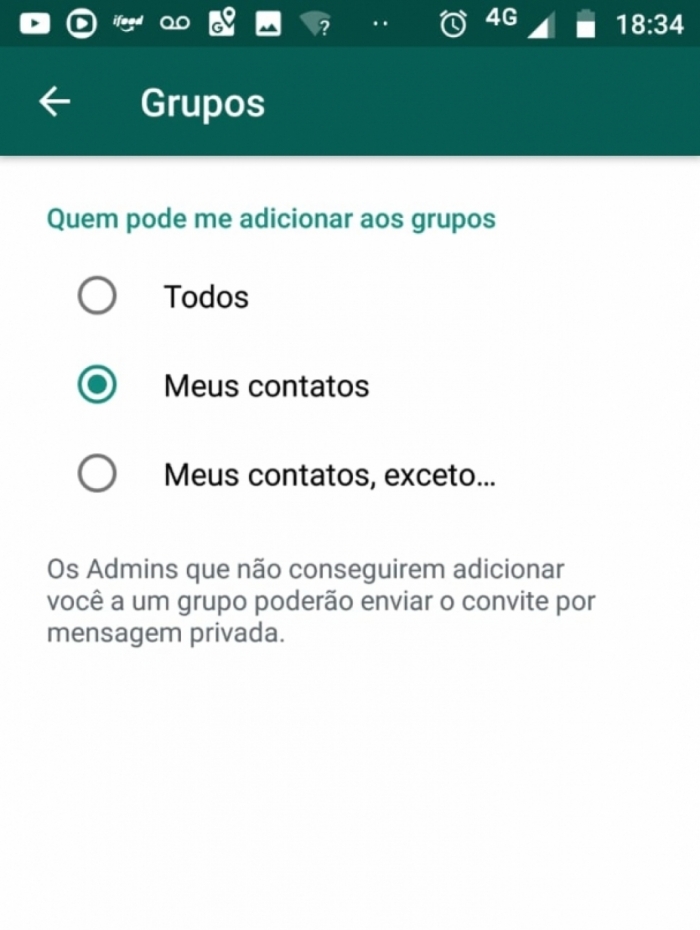This screenshot has height=930, width=700.
Task: Go back from Grupos settings
Action: point(54,102)
